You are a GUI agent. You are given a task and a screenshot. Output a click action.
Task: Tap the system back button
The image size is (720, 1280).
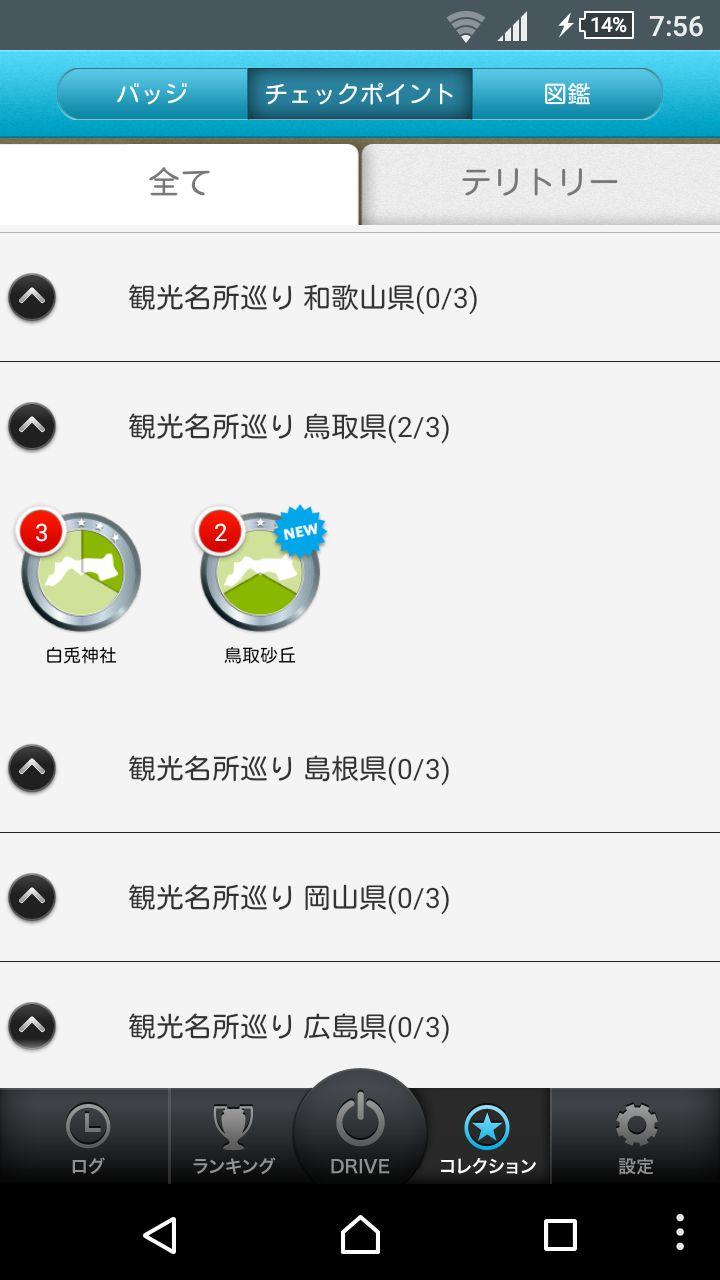(x=160, y=1235)
